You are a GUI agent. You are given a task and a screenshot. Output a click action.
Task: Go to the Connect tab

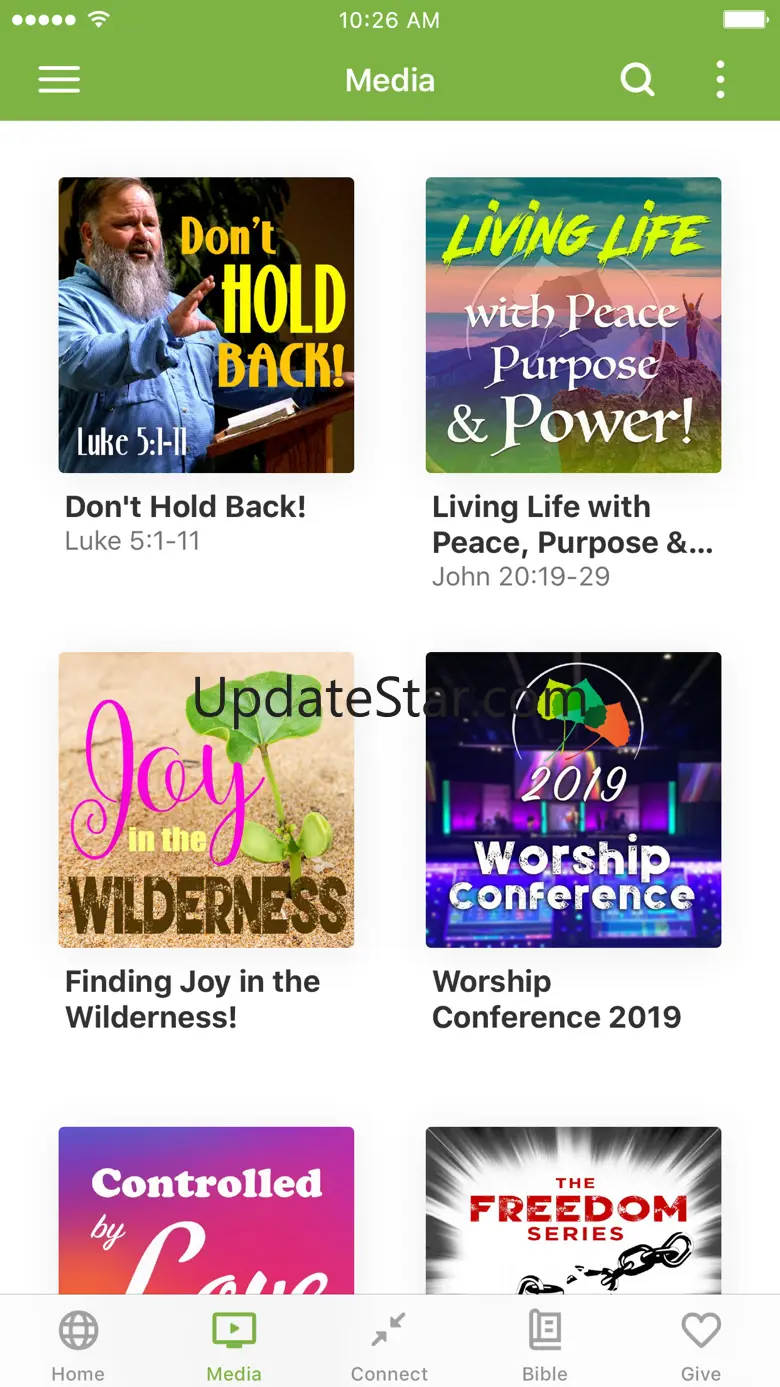click(x=389, y=1345)
